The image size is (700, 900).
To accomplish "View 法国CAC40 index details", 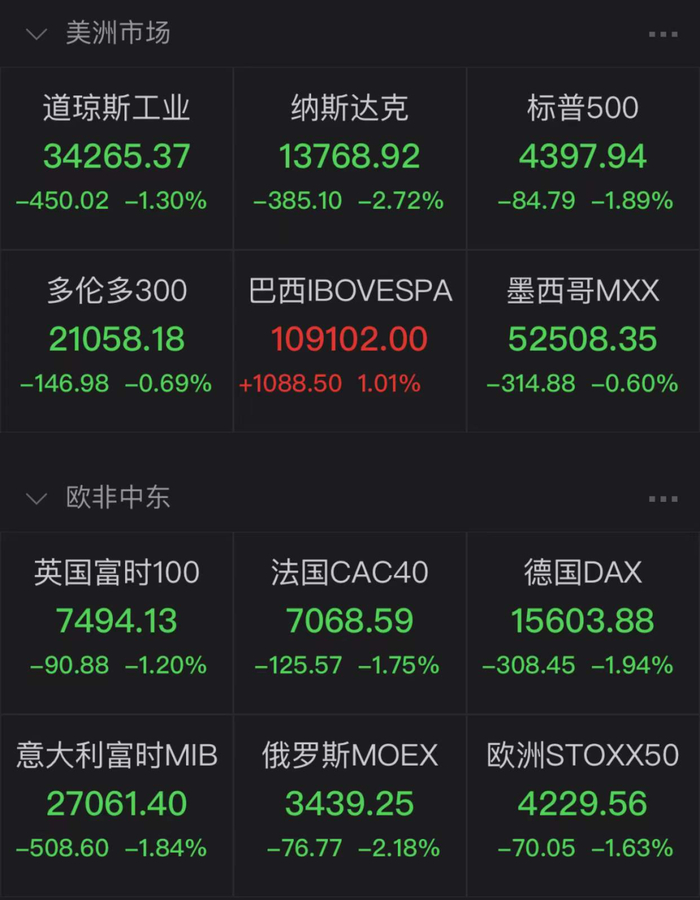I will pos(350,621).
